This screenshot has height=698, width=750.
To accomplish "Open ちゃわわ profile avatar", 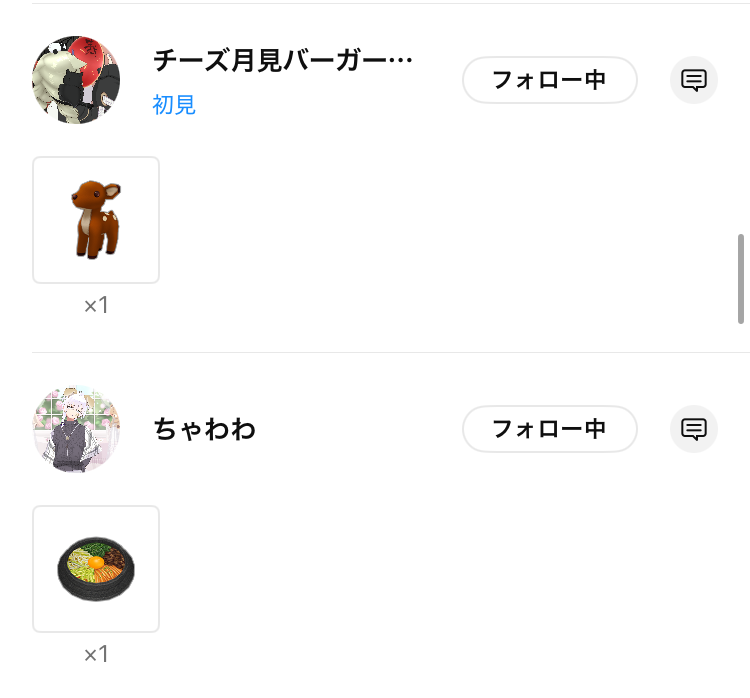I will coord(76,429).
